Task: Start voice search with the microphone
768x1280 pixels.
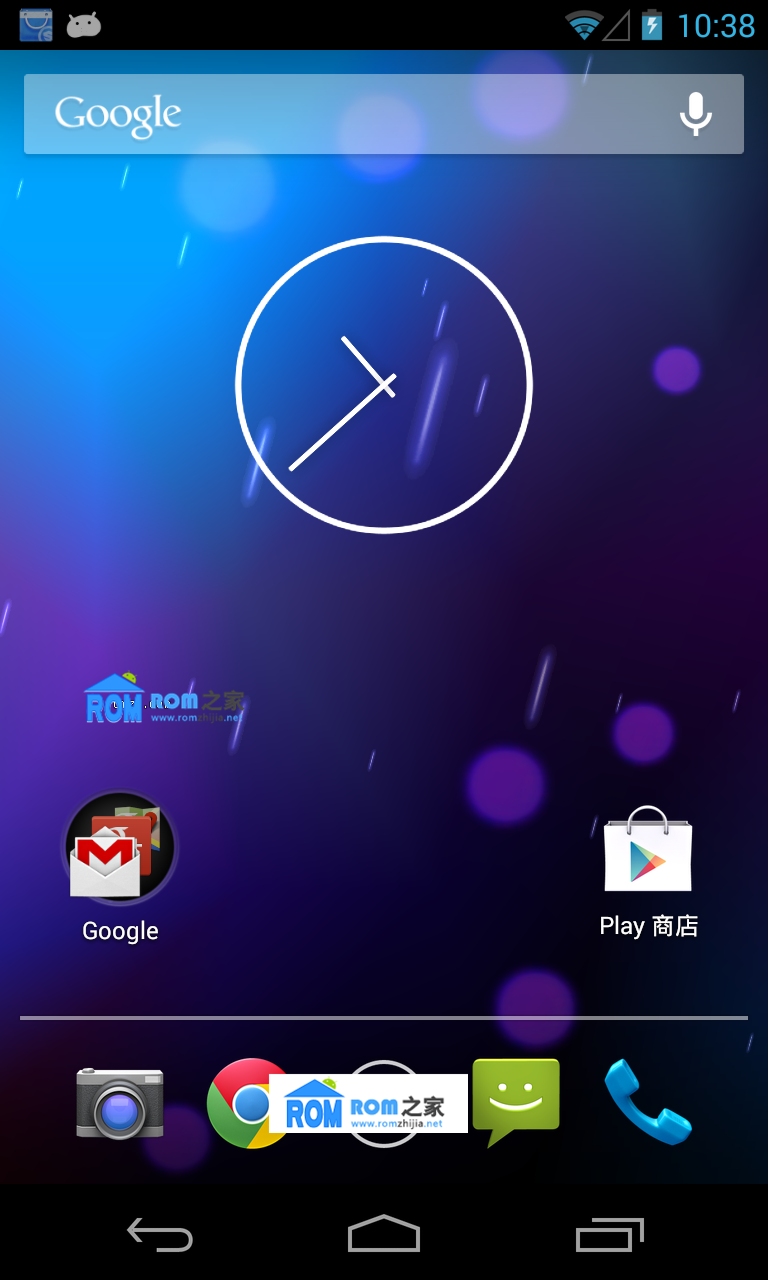Action: pos(696,114)
